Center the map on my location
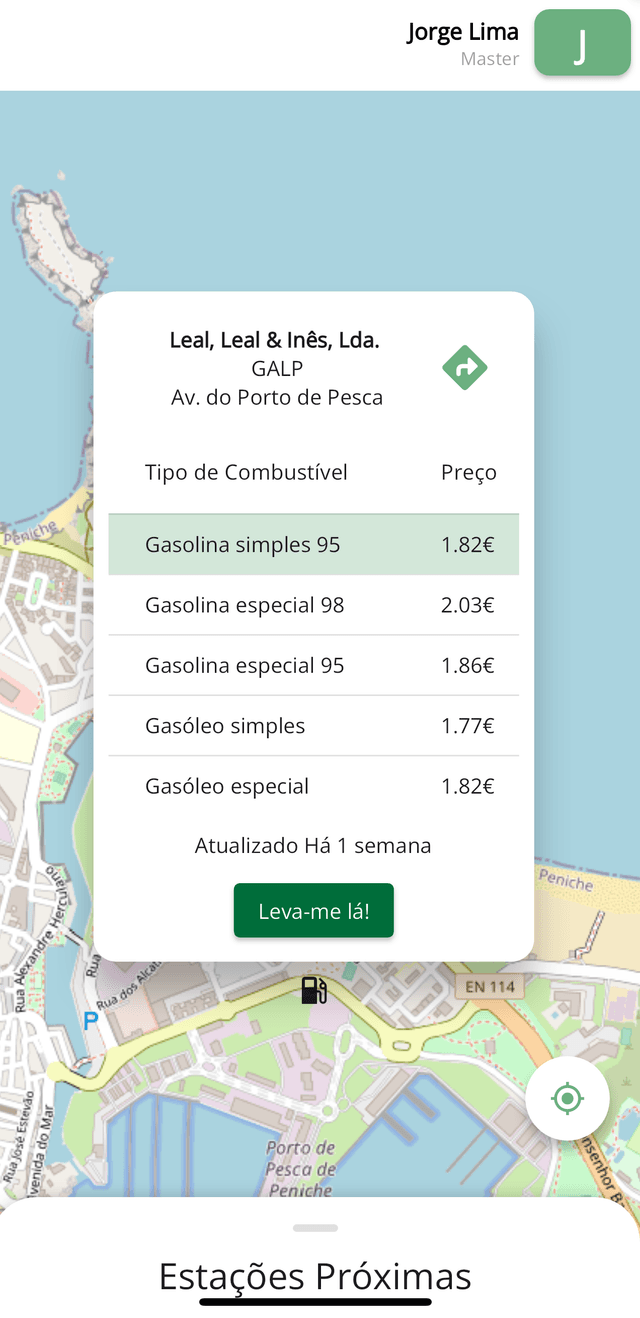The image size is (640, 1318). point(567,1098)
